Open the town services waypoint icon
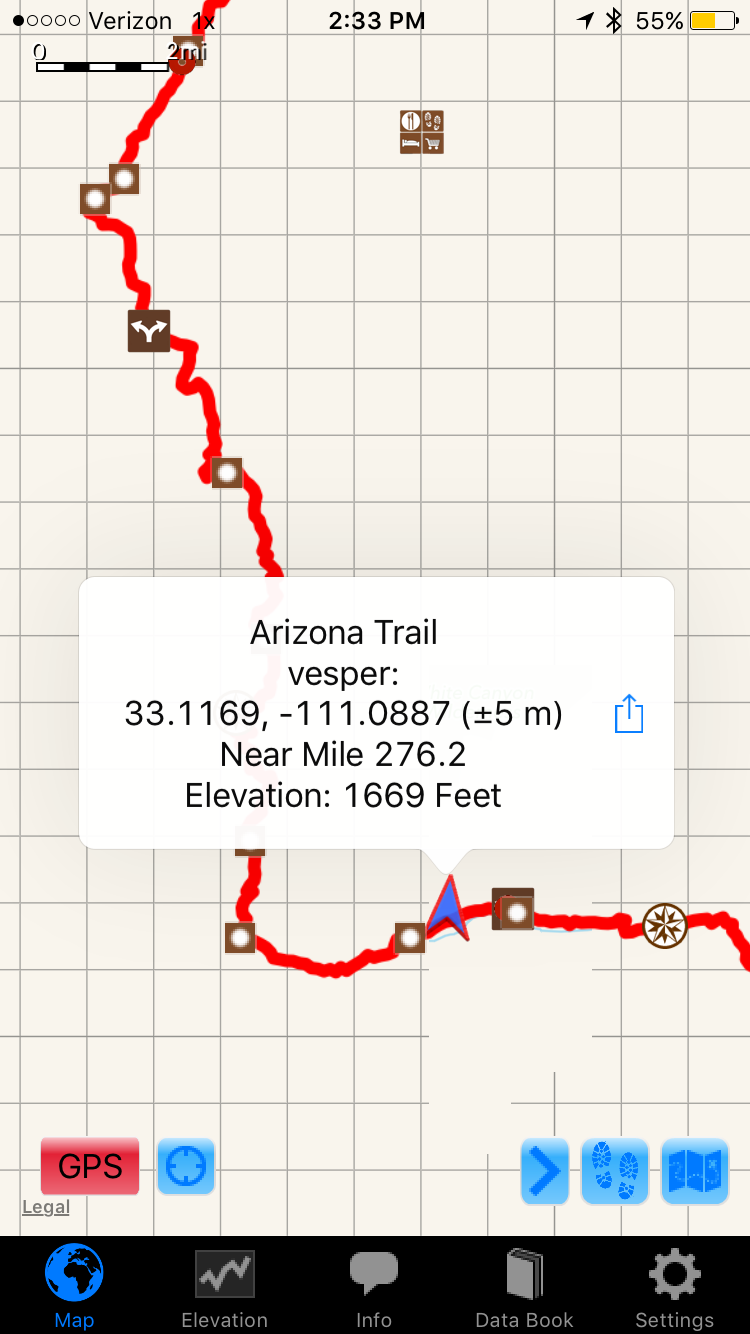750x1334 pixels. (422, 131)
